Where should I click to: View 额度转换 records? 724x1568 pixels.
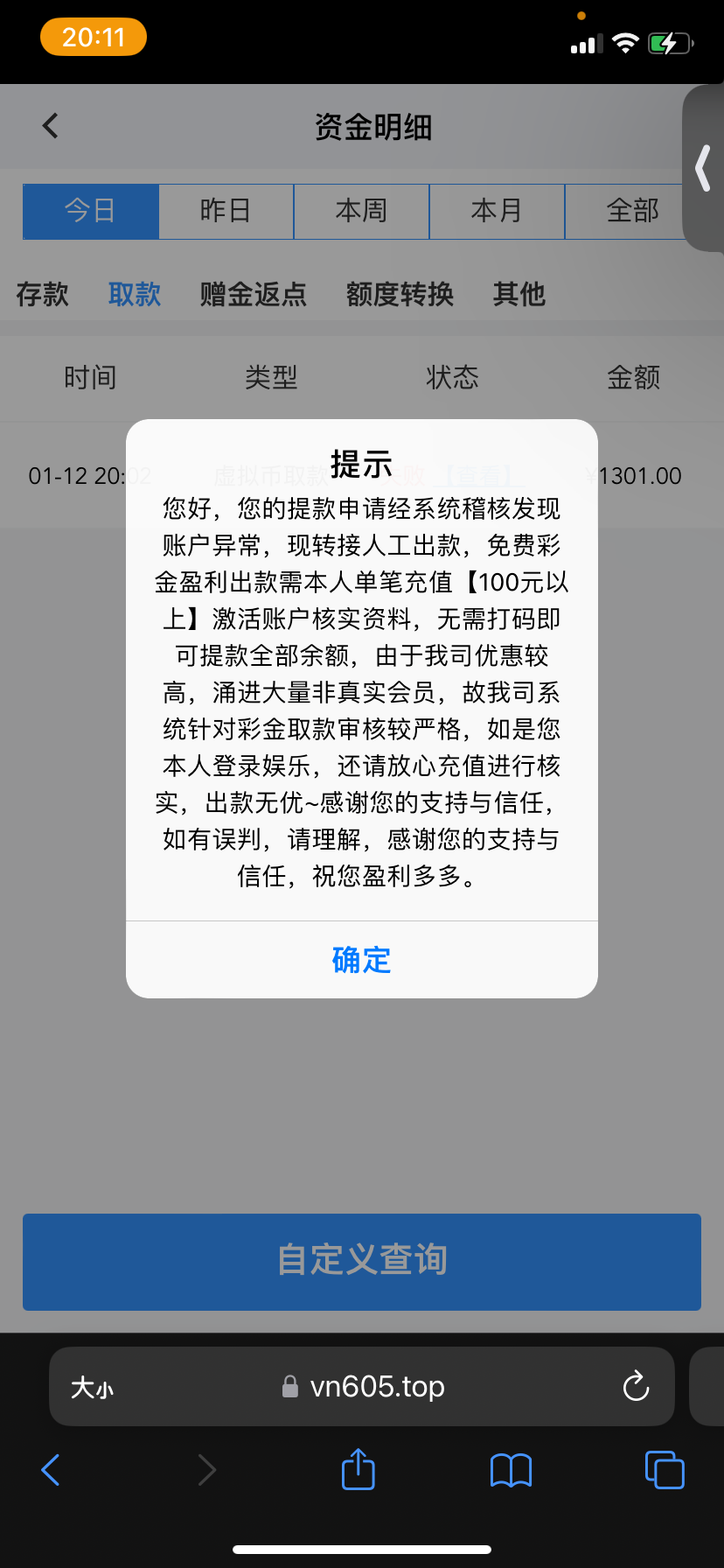[400, 294]
